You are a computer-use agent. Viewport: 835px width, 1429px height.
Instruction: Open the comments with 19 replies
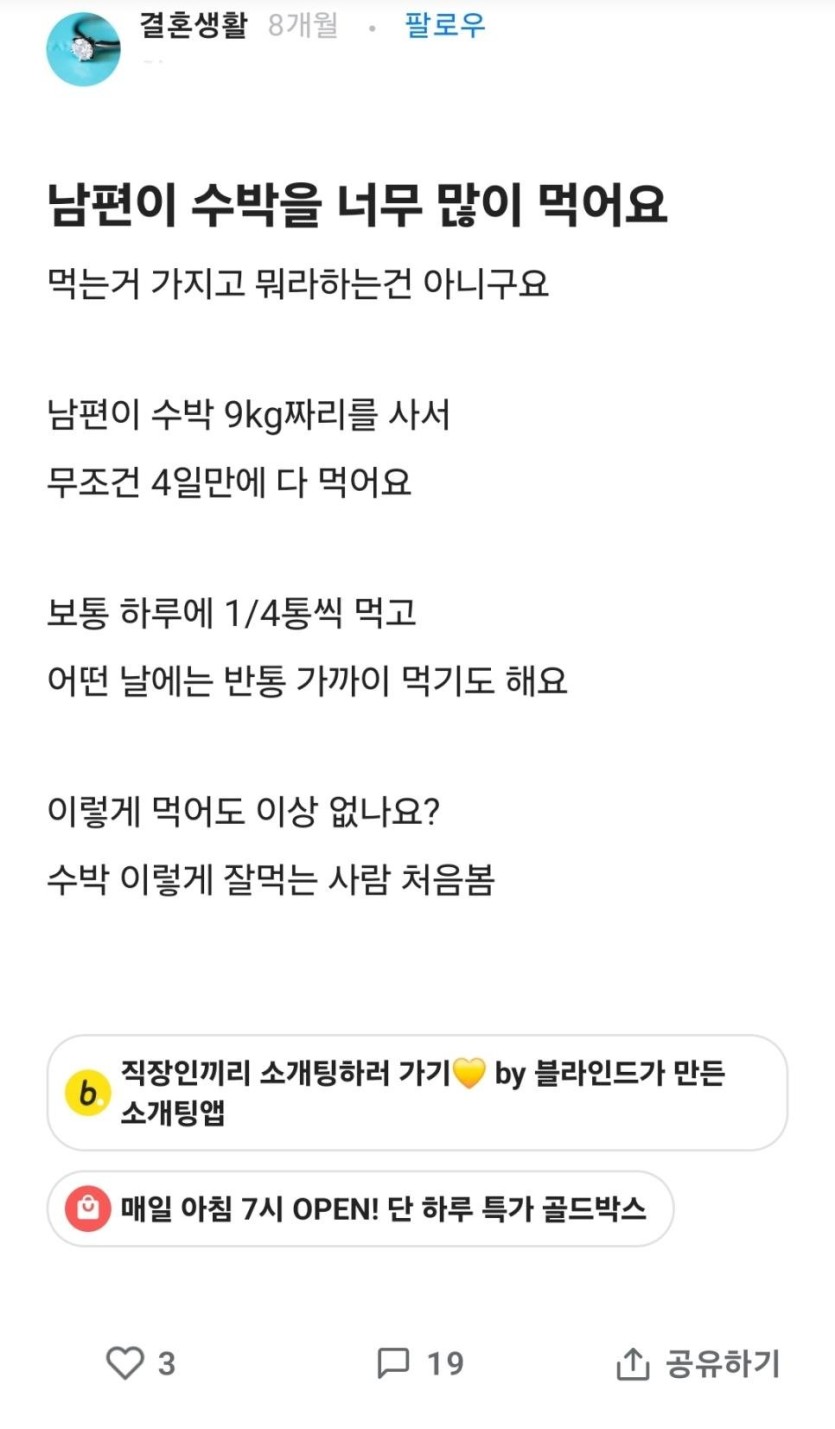[420, 1363]
